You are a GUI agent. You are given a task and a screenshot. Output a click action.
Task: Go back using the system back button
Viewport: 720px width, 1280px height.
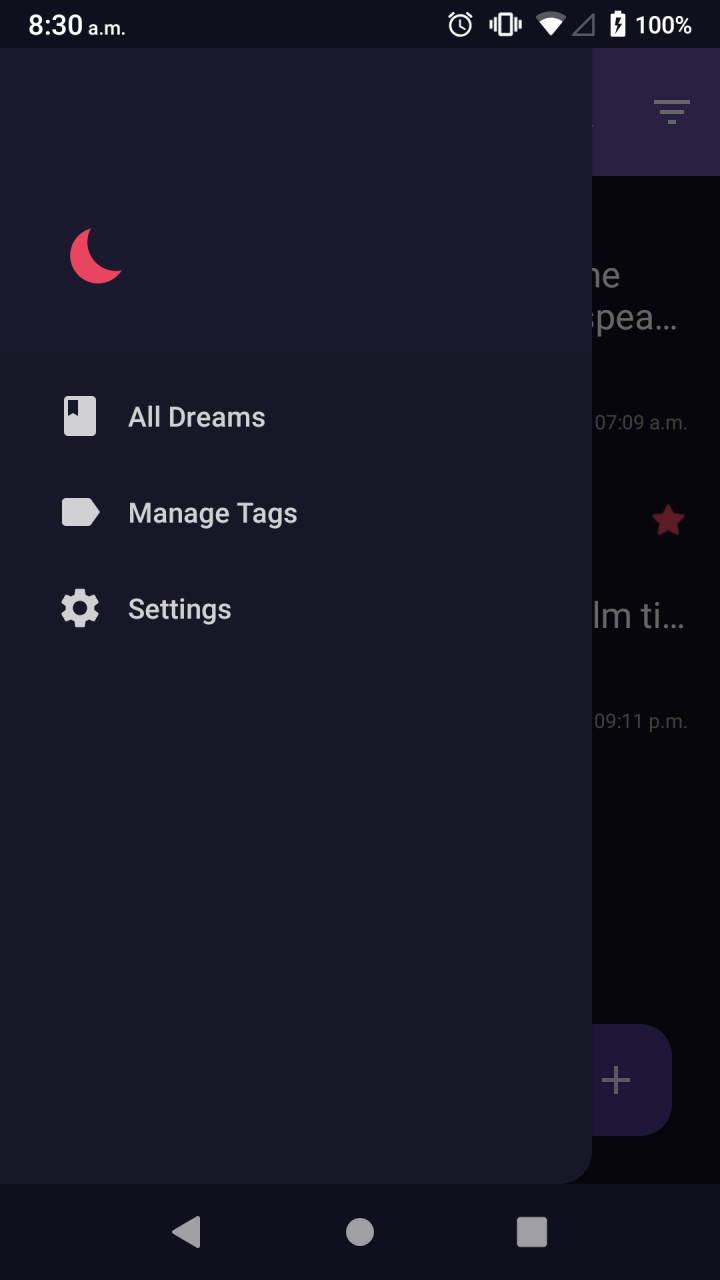click(x=186, y=1232)
